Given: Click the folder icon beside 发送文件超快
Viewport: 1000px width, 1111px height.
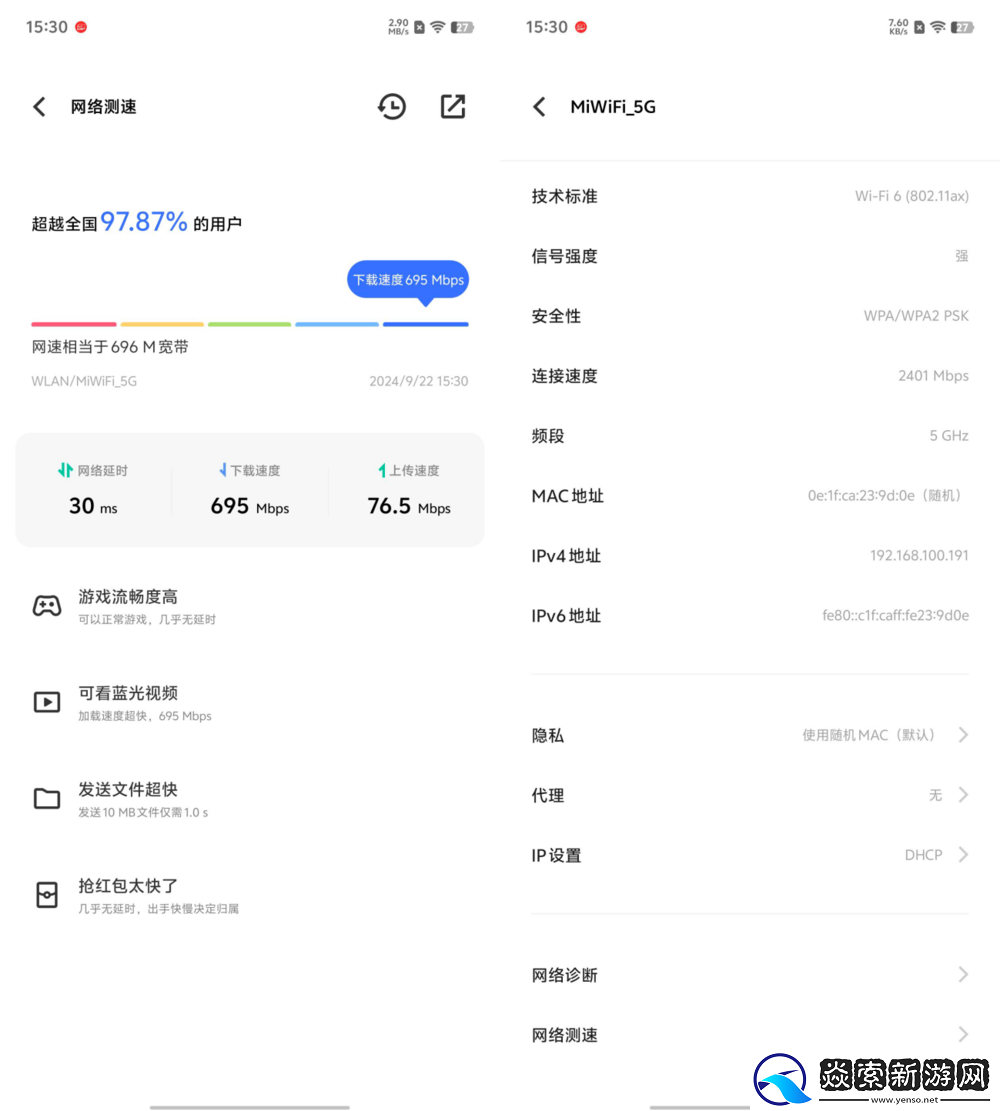Looking at the screenshot, I should (46, 798).
